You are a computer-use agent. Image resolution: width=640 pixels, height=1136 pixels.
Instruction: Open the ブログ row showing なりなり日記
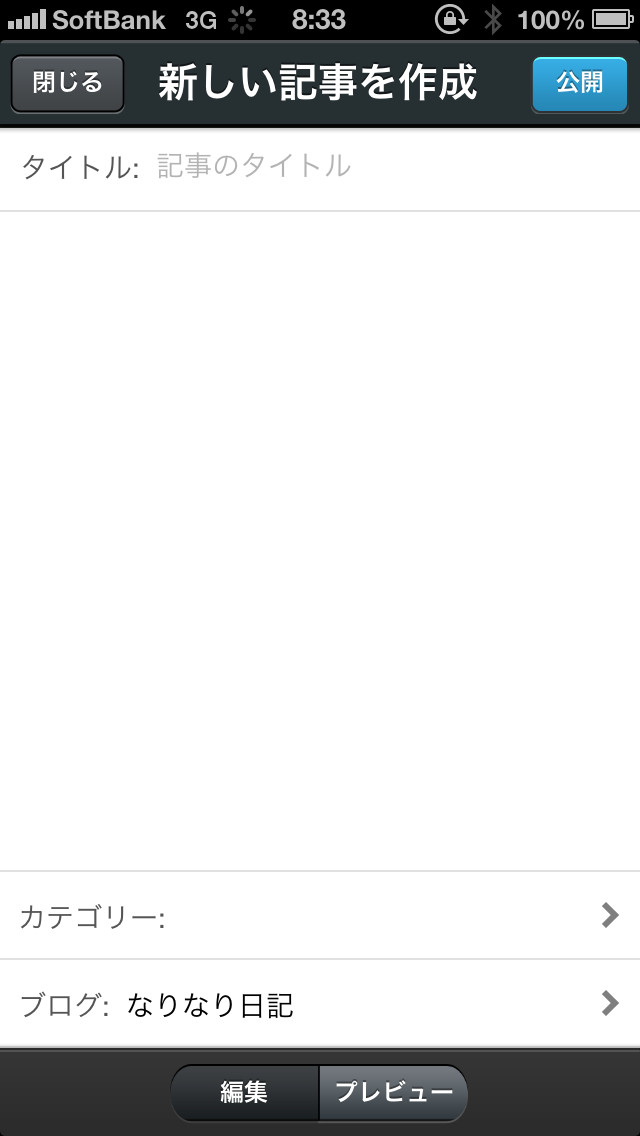(x=320, y=1004)
